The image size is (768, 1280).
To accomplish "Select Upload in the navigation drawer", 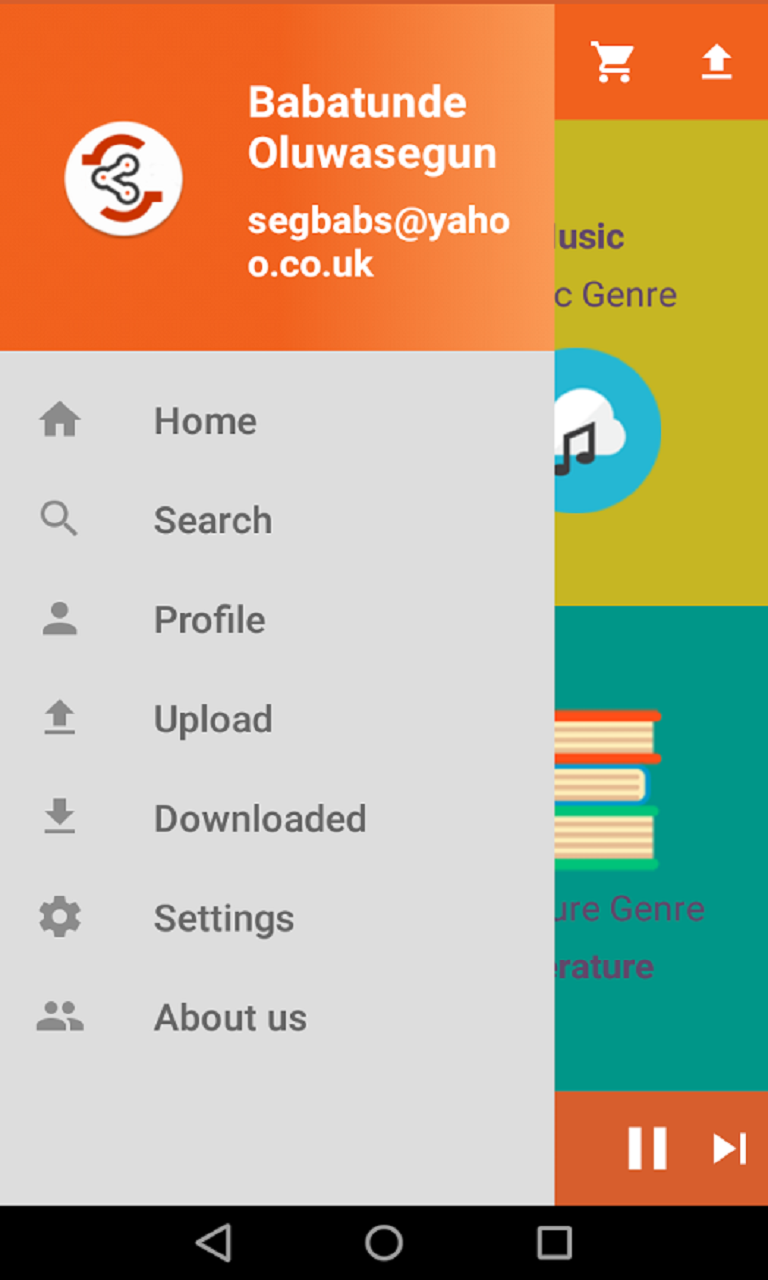I will (x=212, y=719).
